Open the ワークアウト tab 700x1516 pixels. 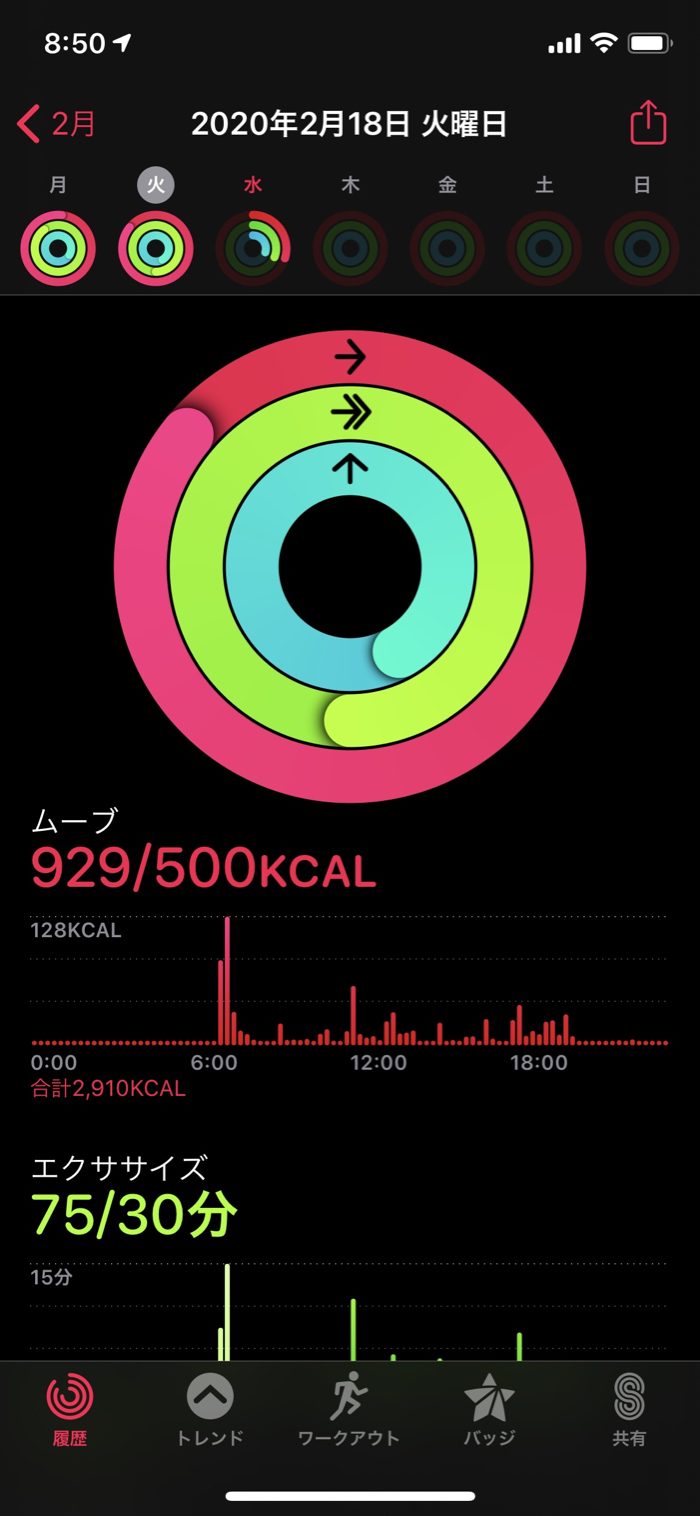point(349,1410)
